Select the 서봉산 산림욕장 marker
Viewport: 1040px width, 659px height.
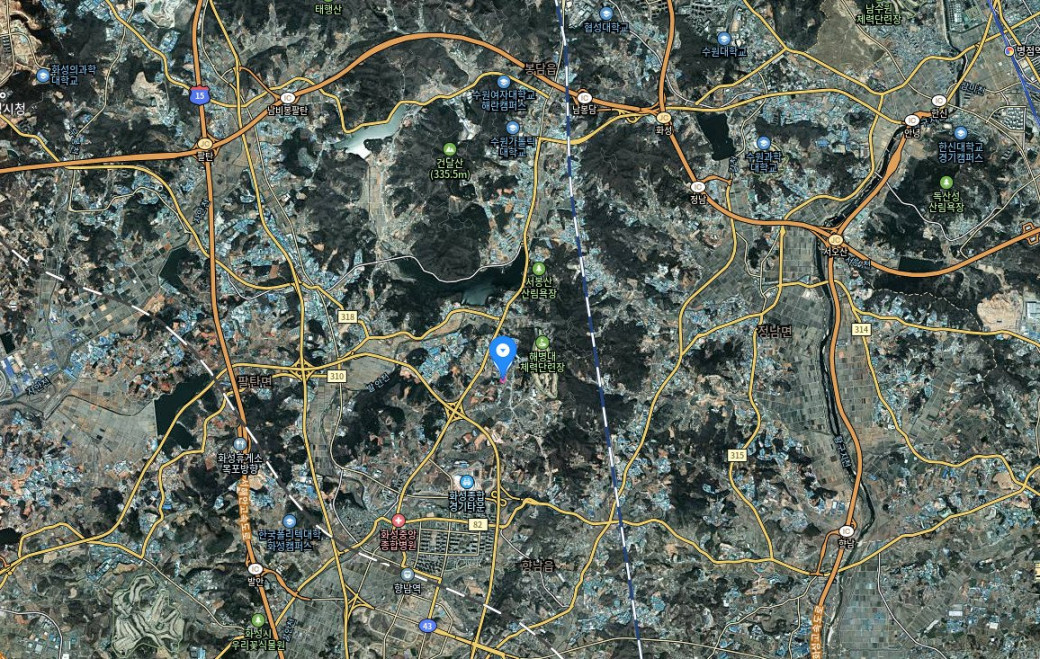(539, 269)
